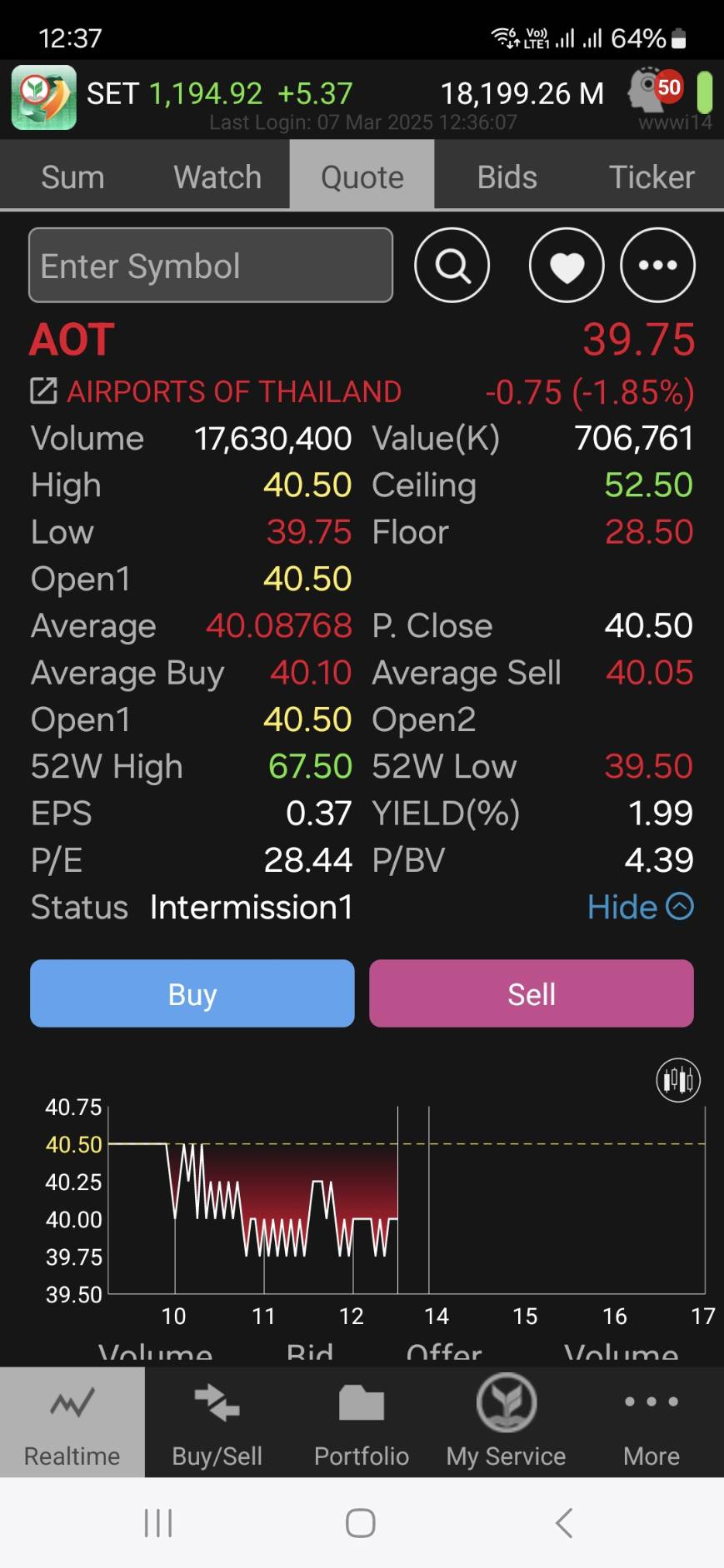
Task: Open Portfolio in bottom navigation
Action: click(x=362, y=1422)
